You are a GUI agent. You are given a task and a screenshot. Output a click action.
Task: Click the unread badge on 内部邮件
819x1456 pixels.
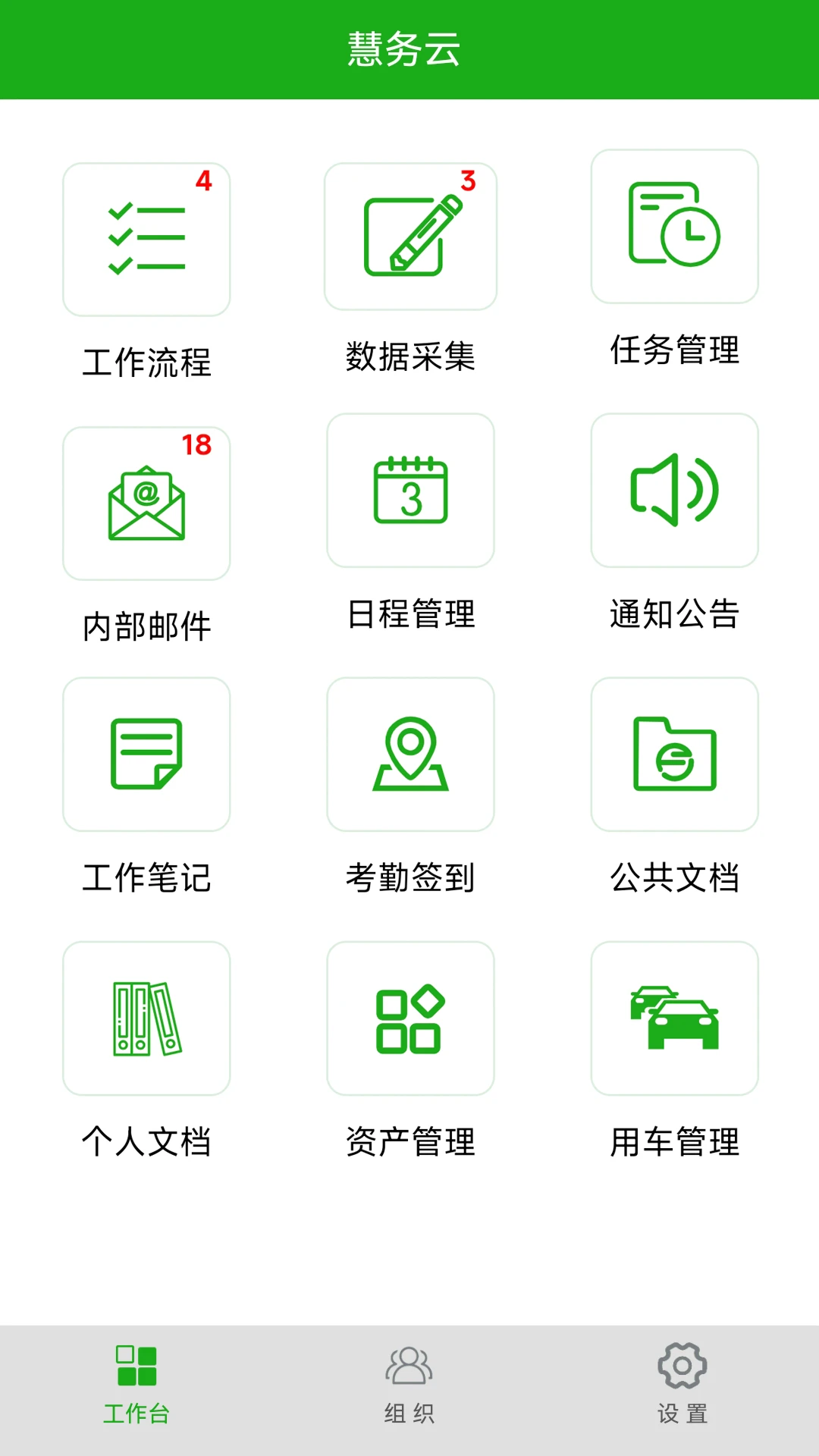[x=196, y=444]
